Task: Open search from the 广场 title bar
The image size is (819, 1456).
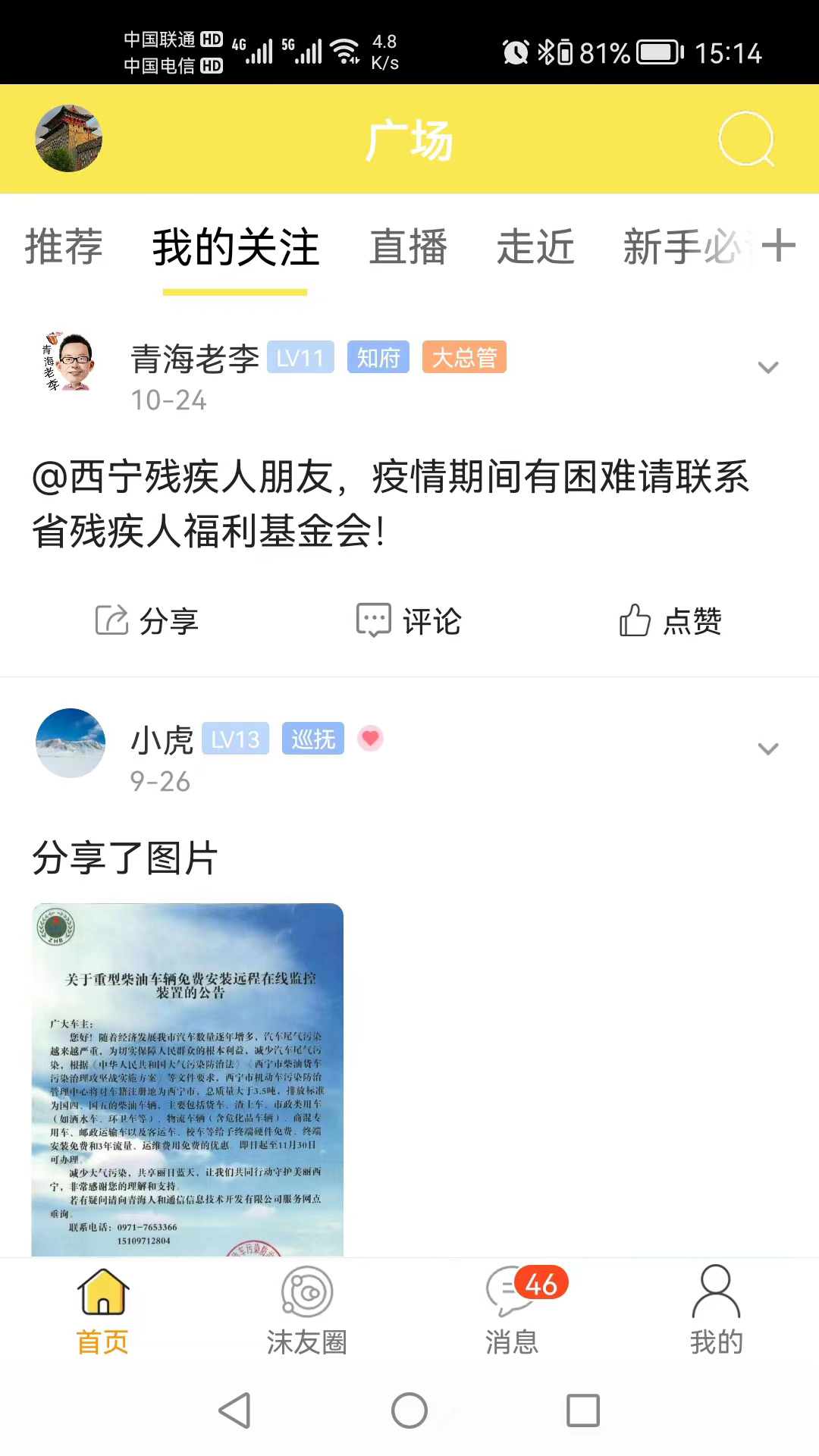Action: click(745, 140)
